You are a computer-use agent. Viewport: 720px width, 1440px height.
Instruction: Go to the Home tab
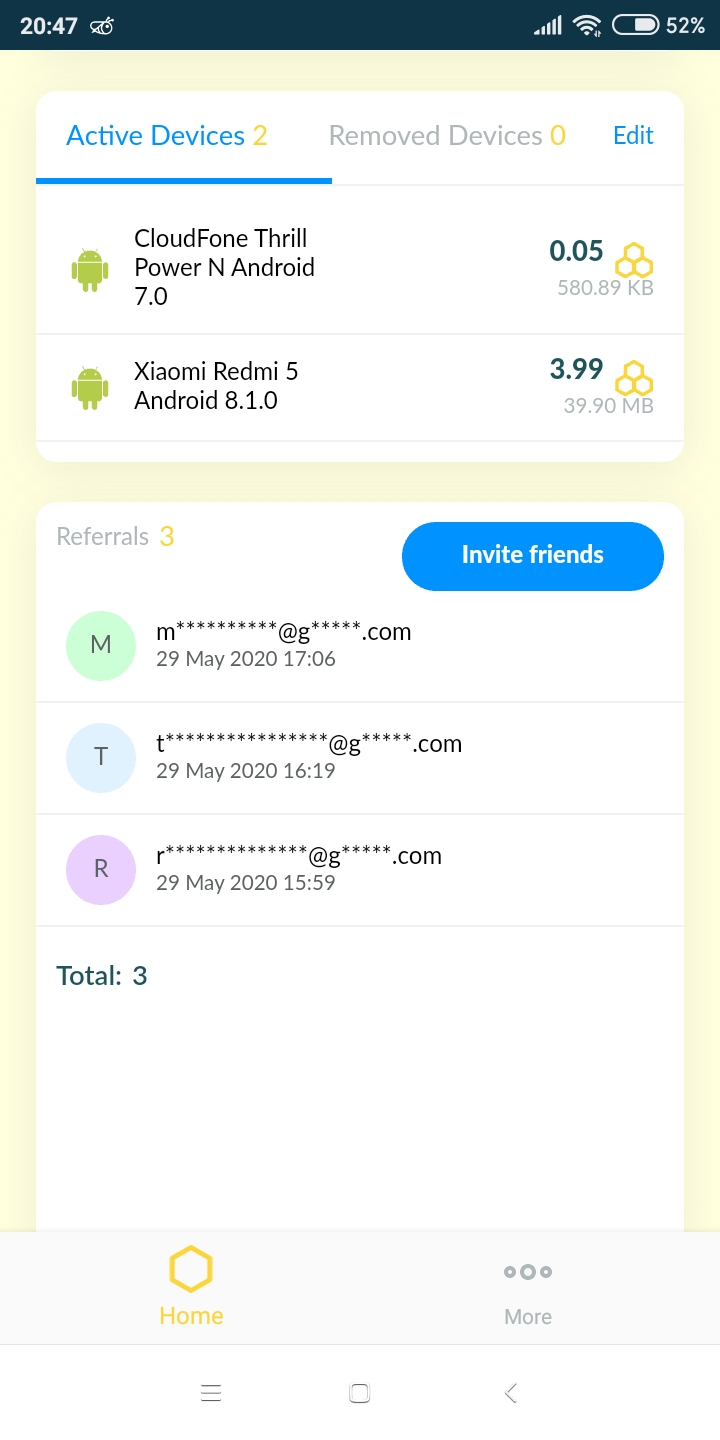(x=191, y=1287)
